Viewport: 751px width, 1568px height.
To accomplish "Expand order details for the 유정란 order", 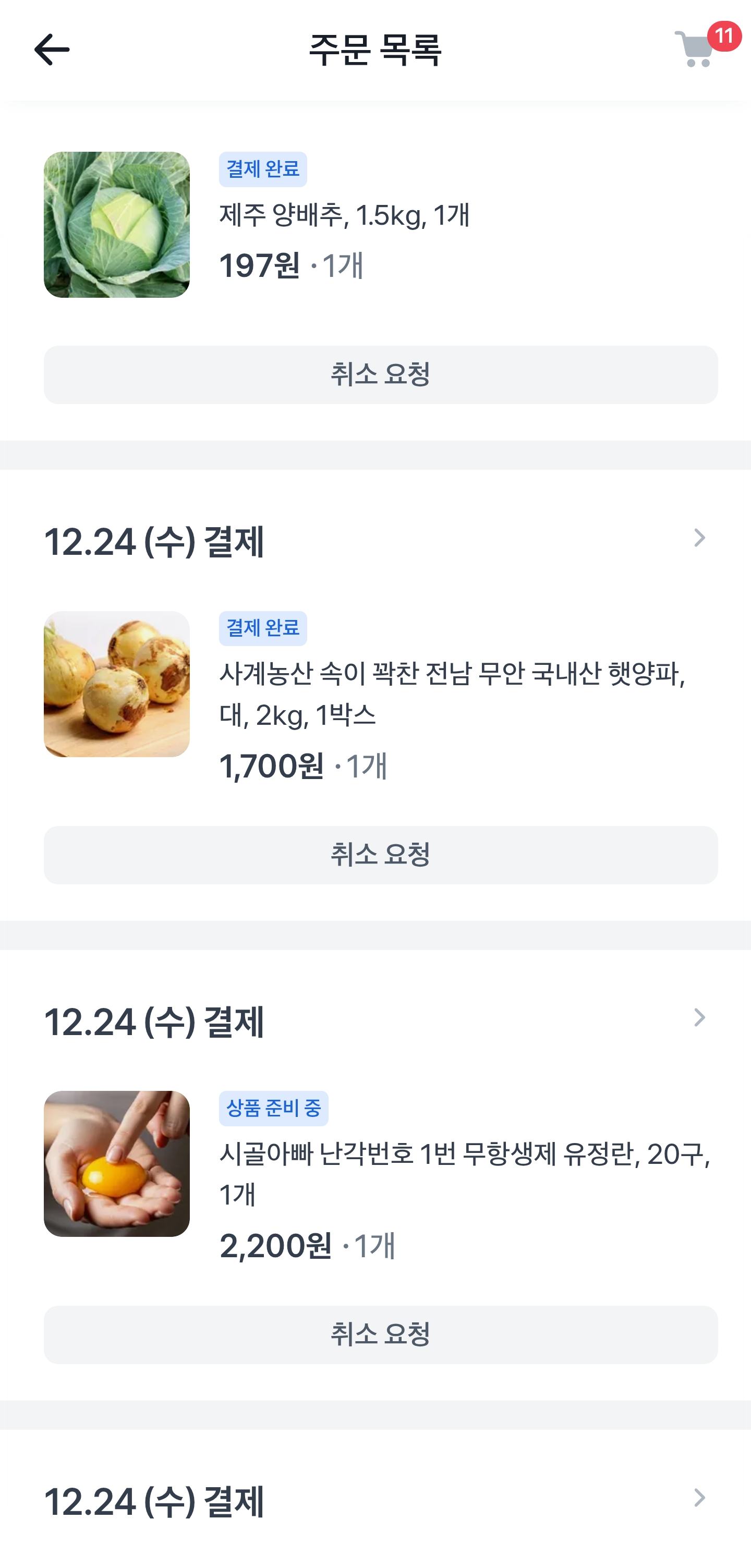I will click(x=699, y=1018).
